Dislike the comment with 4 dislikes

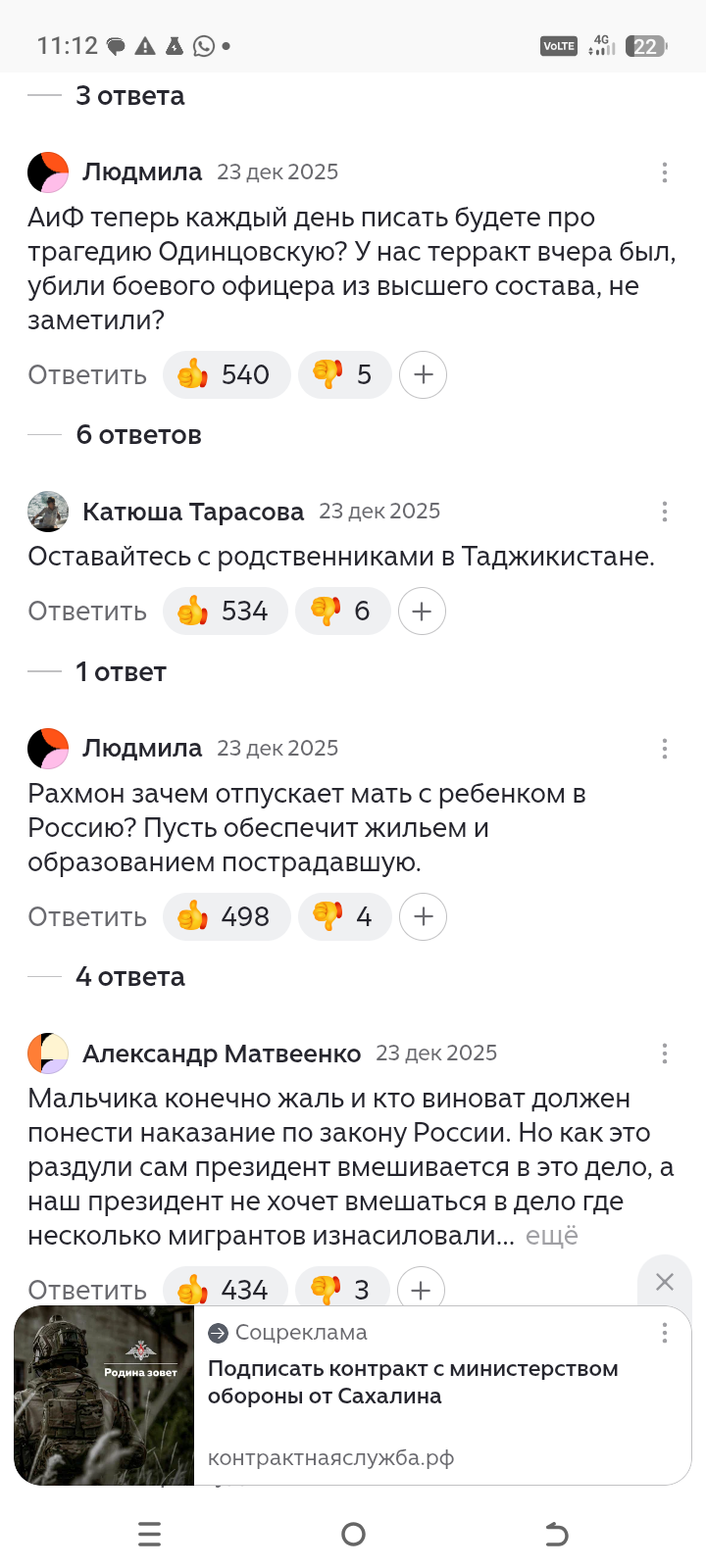point(344,917)
